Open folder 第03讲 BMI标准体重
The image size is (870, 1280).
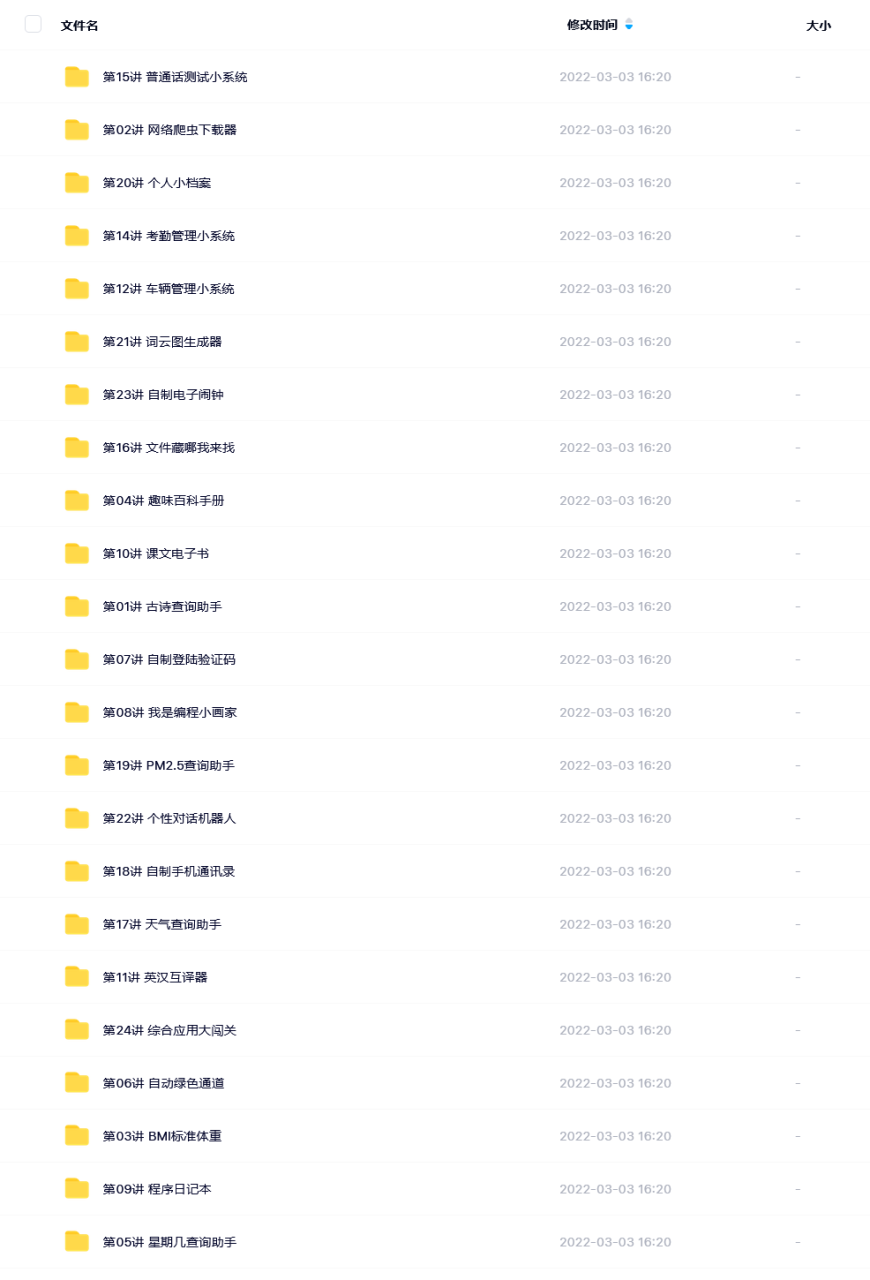coord(162,1137)
